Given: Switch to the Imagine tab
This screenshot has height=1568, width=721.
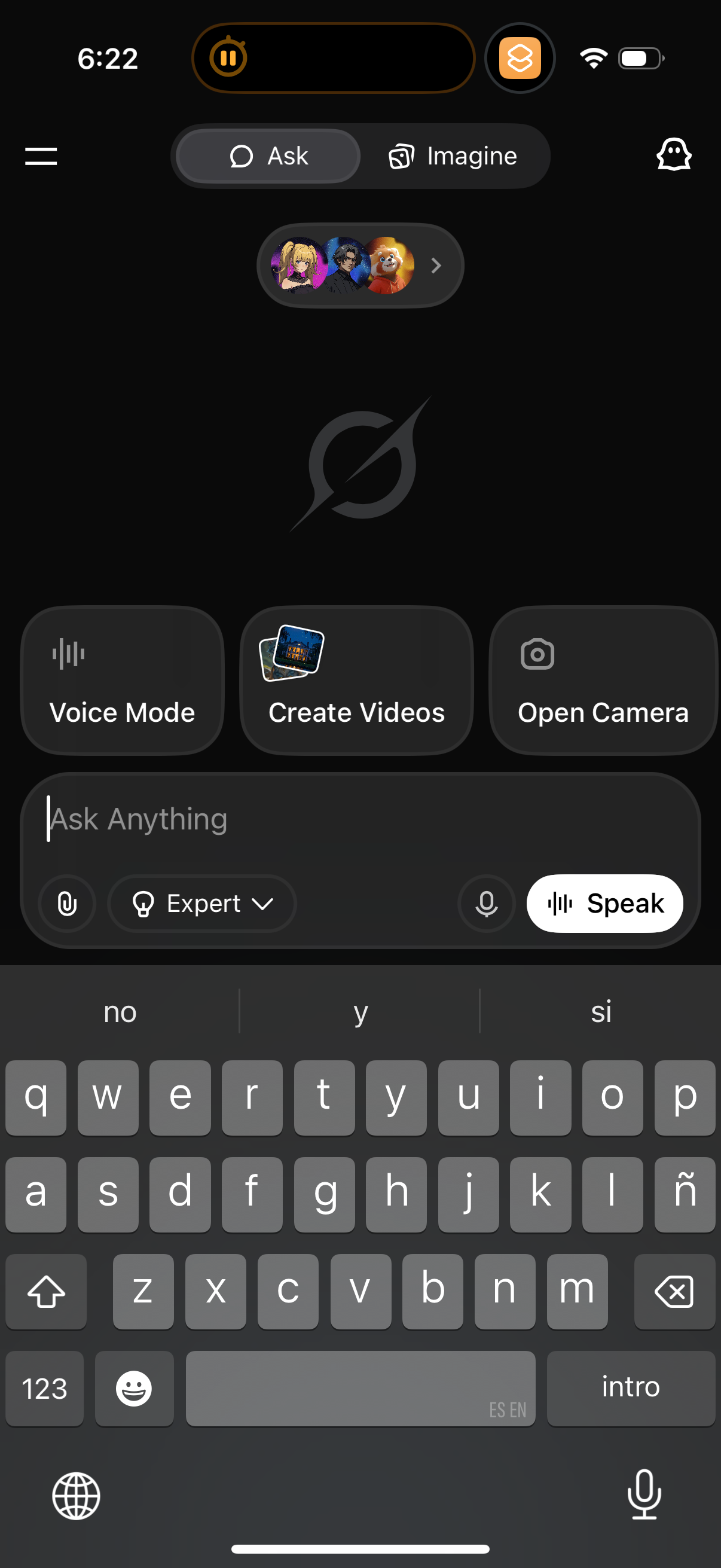Looking at the screenshot, I should pos(453,156).
